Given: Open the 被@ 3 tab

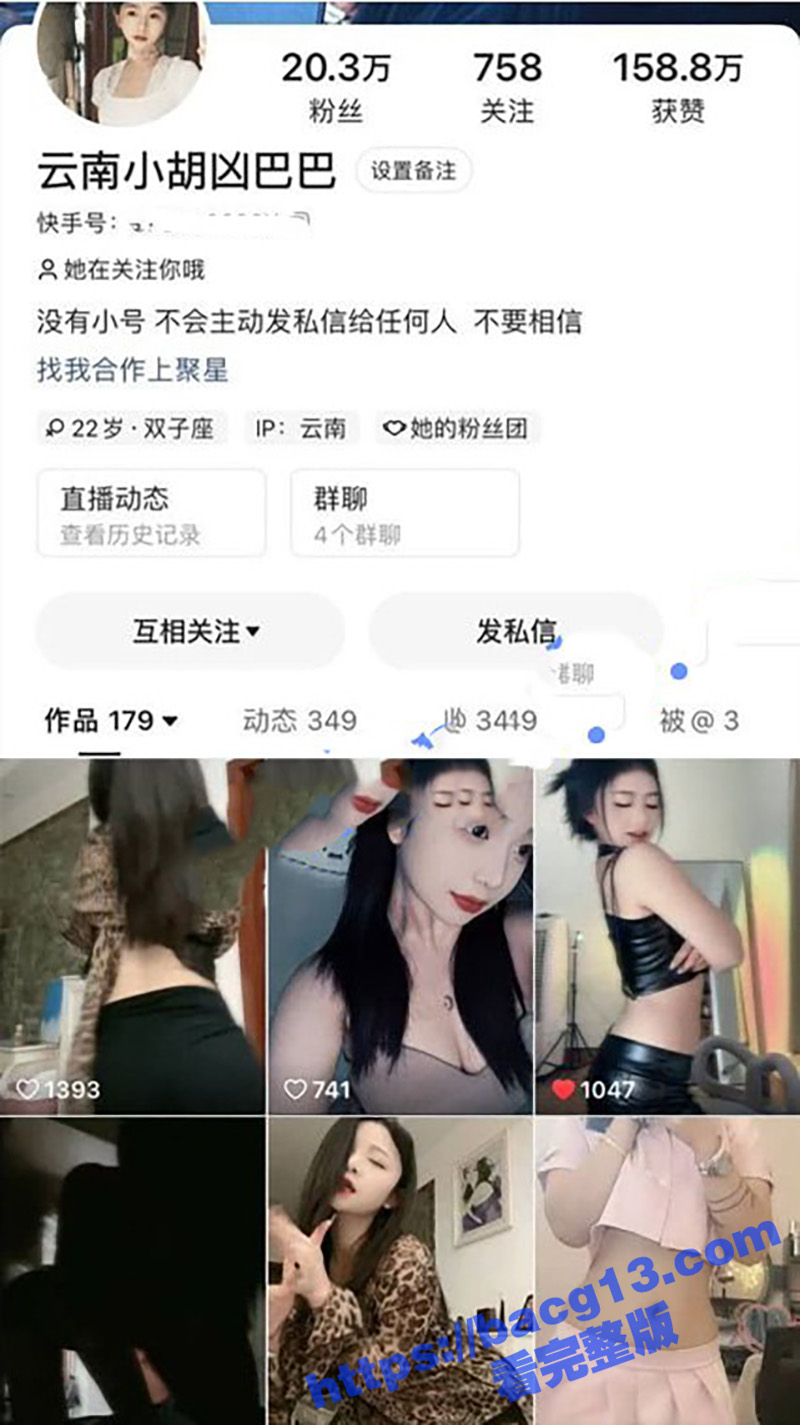Looking at the screenshot, I should pyautogui.click(x=700, y=720).
